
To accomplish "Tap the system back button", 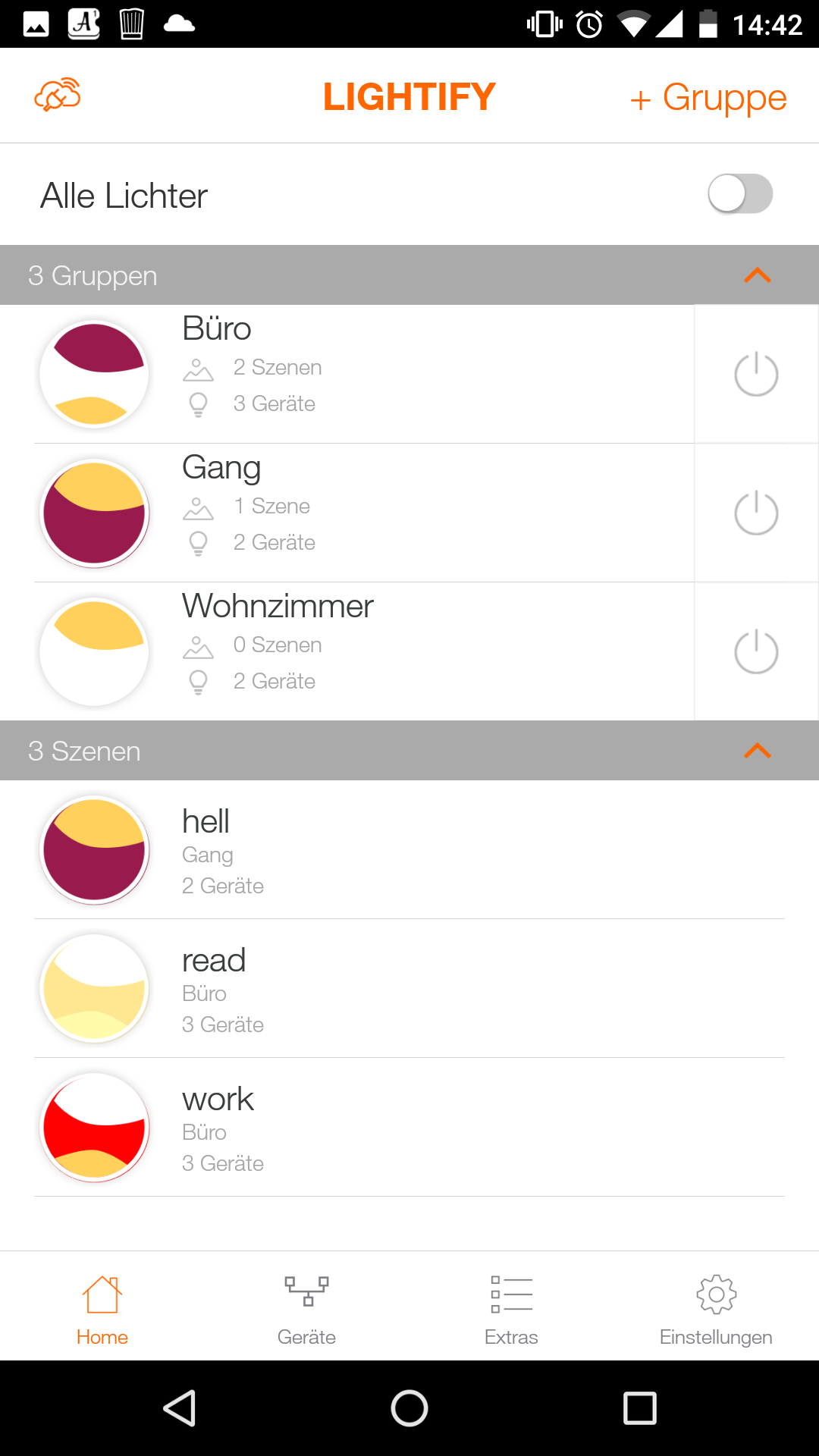I will point(180,1409).
